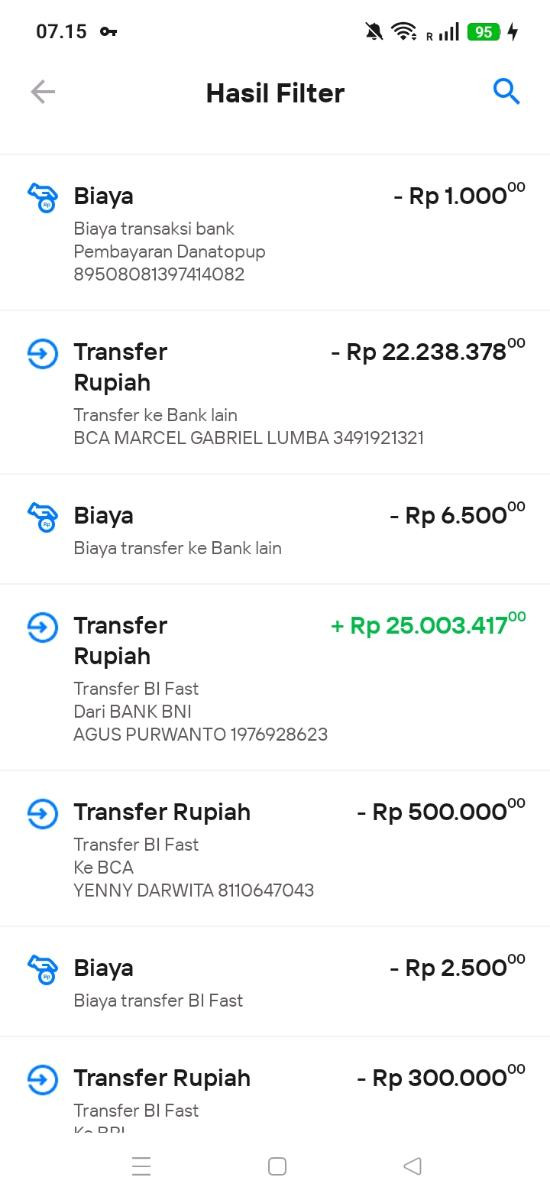Open the system recent apps menu
Viewport: 550px width, 1200px height.
point(141,1166)
